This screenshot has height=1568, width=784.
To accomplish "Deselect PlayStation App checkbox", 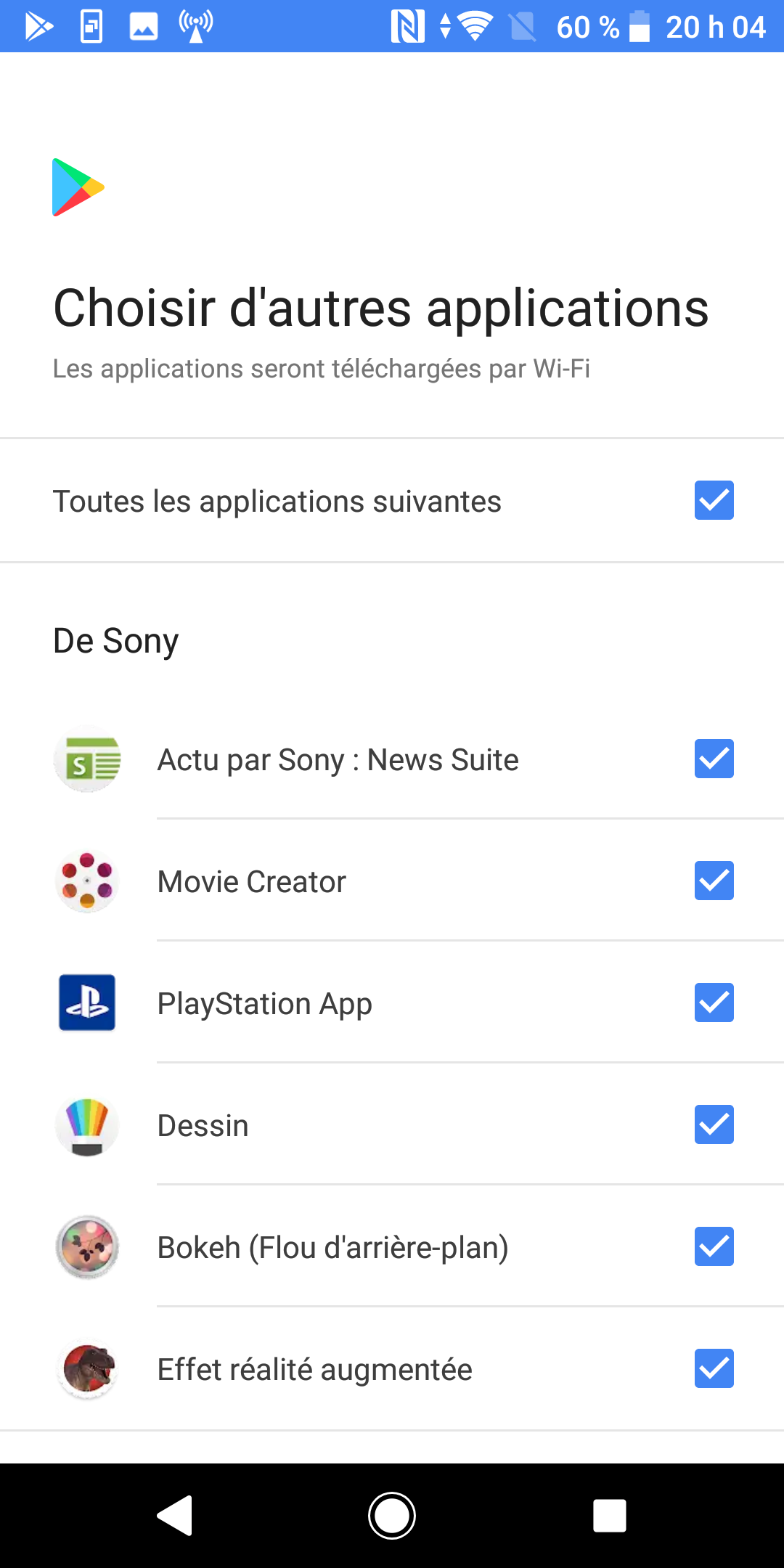I will click(714, 1003).
